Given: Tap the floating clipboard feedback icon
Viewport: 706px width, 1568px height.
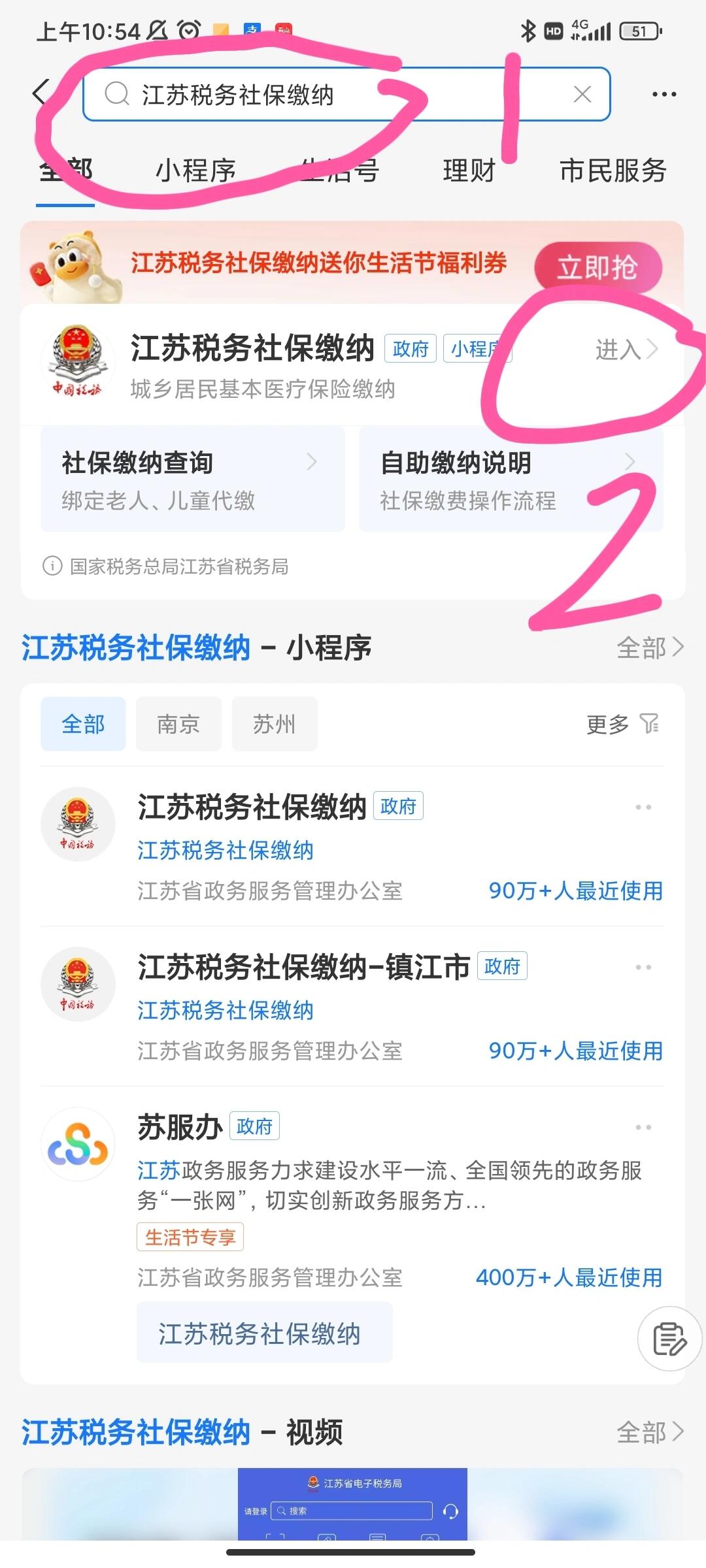Looking at the screenshot, I should [669, 1338].
